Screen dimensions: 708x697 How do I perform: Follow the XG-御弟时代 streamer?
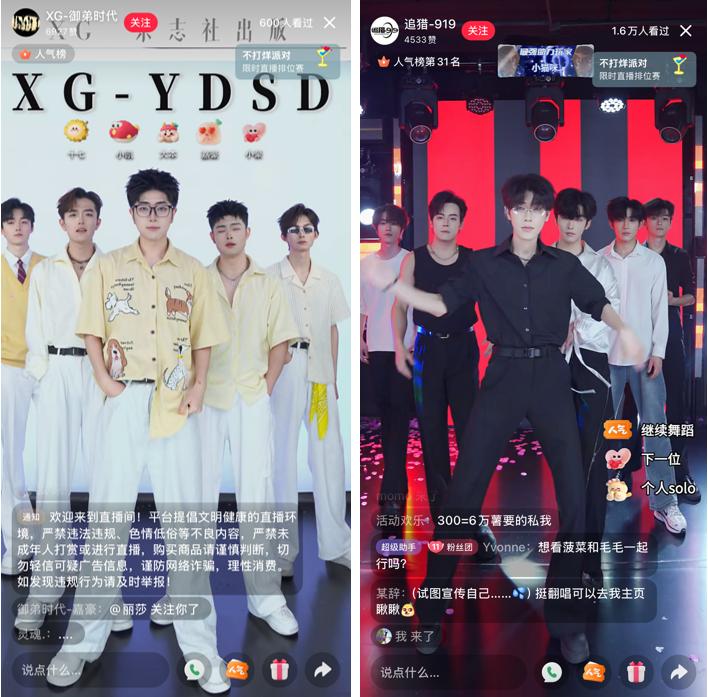[141, 22]
